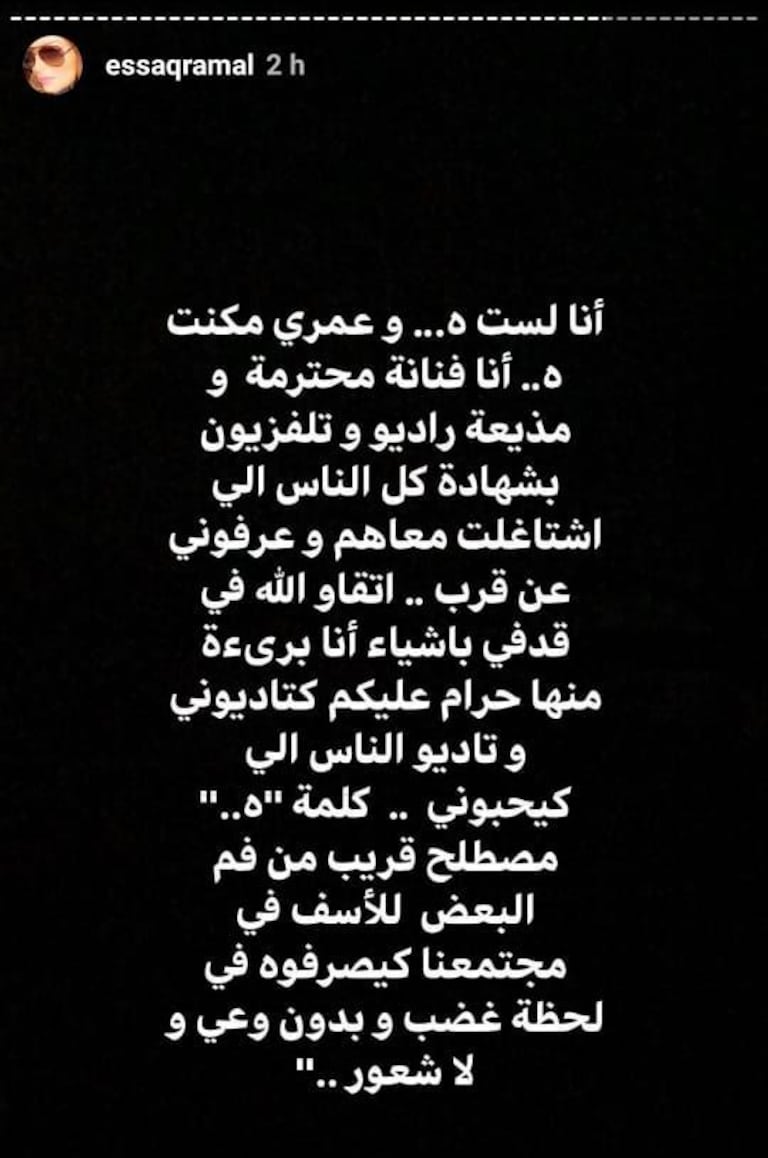Open the story poster's profile picture
768x1158 pixels.
point(52,66)
